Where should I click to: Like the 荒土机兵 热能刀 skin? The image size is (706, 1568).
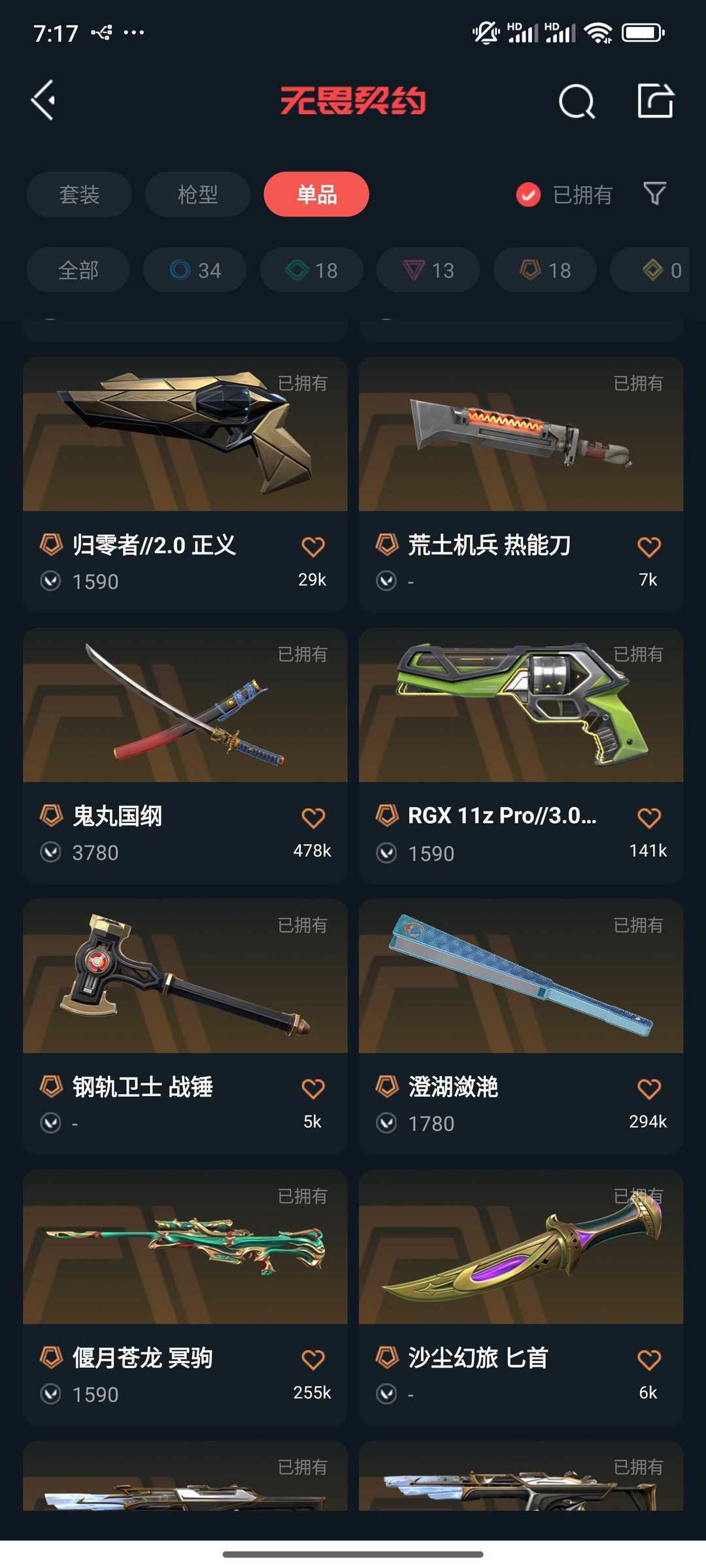tap(648, 547)
